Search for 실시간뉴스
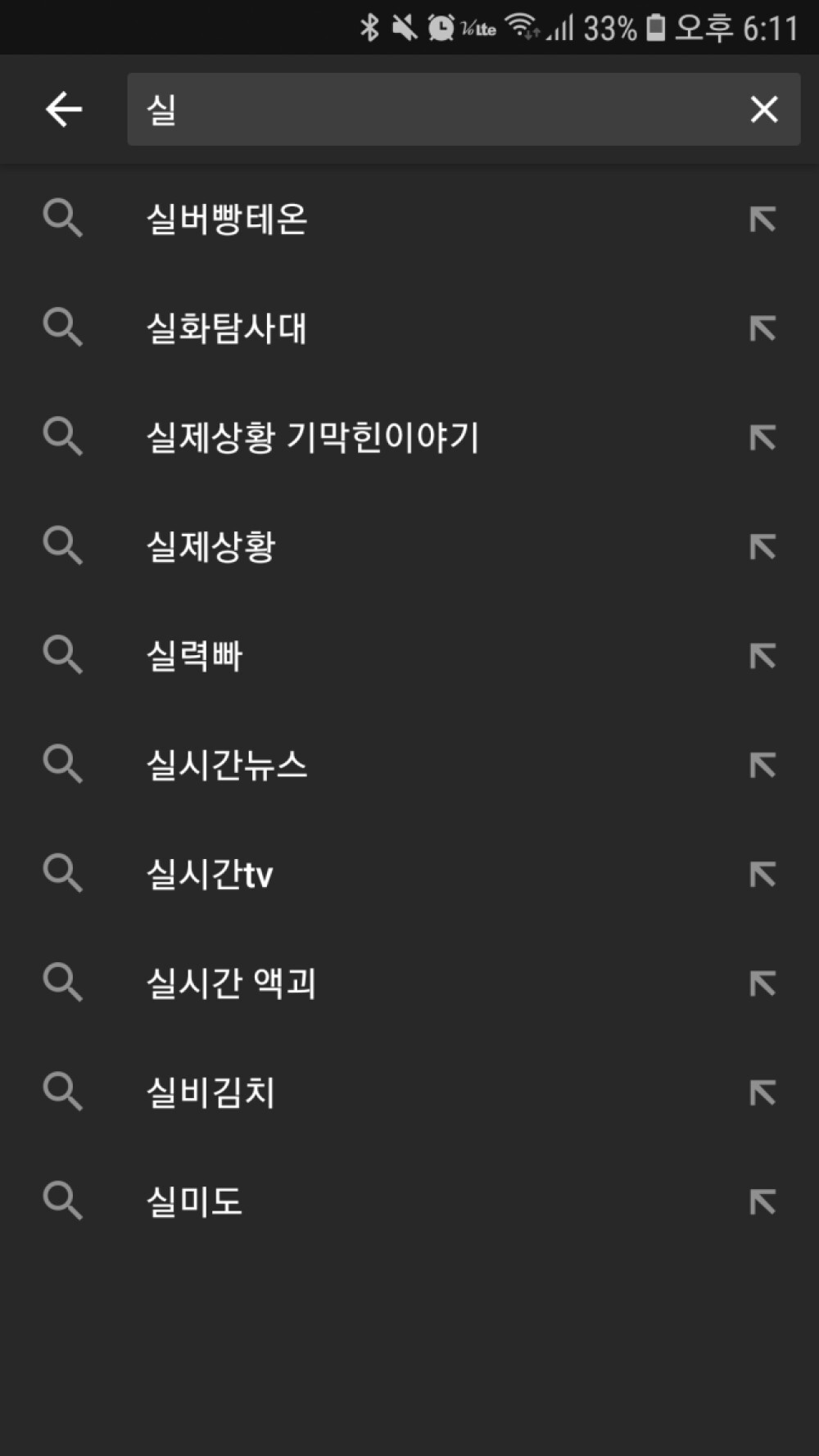This screenshot has width=819, height=1456. pyautogui.click(x=227, y=765)
